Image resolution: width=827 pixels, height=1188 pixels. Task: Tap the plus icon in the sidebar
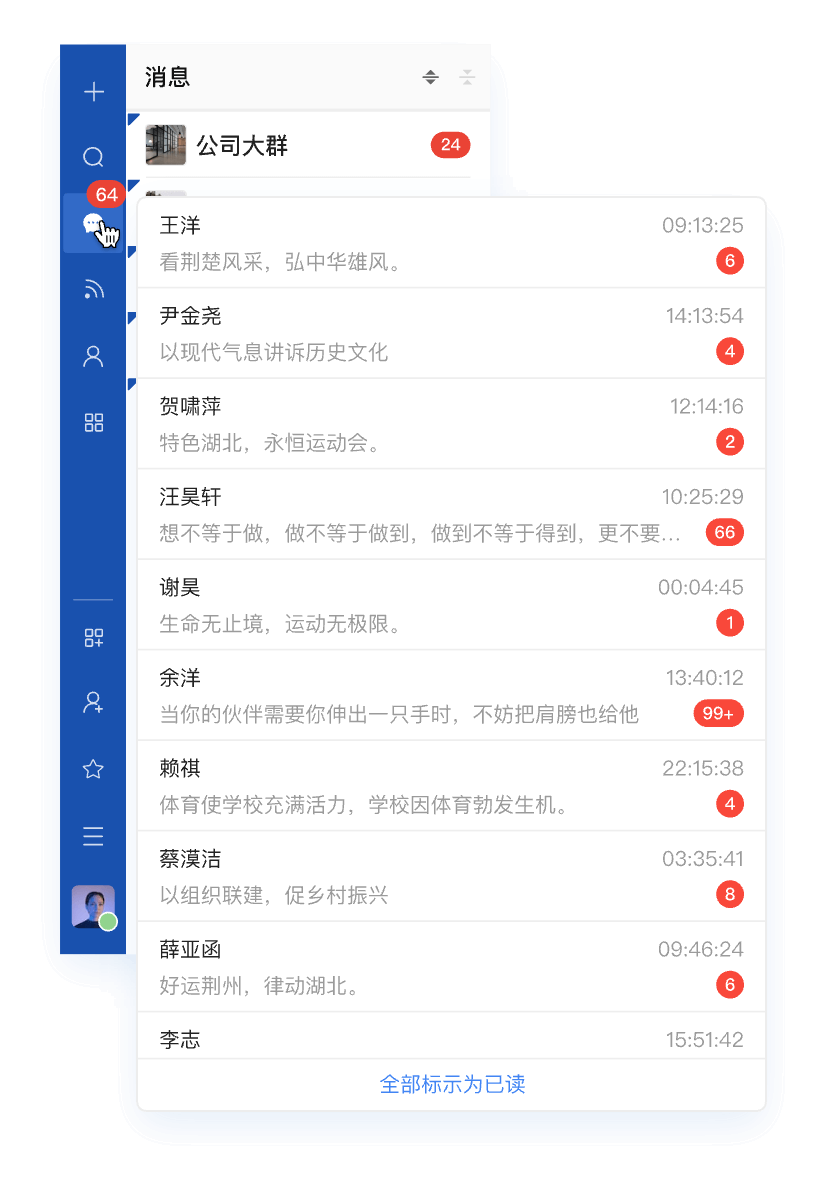[93, 93]
